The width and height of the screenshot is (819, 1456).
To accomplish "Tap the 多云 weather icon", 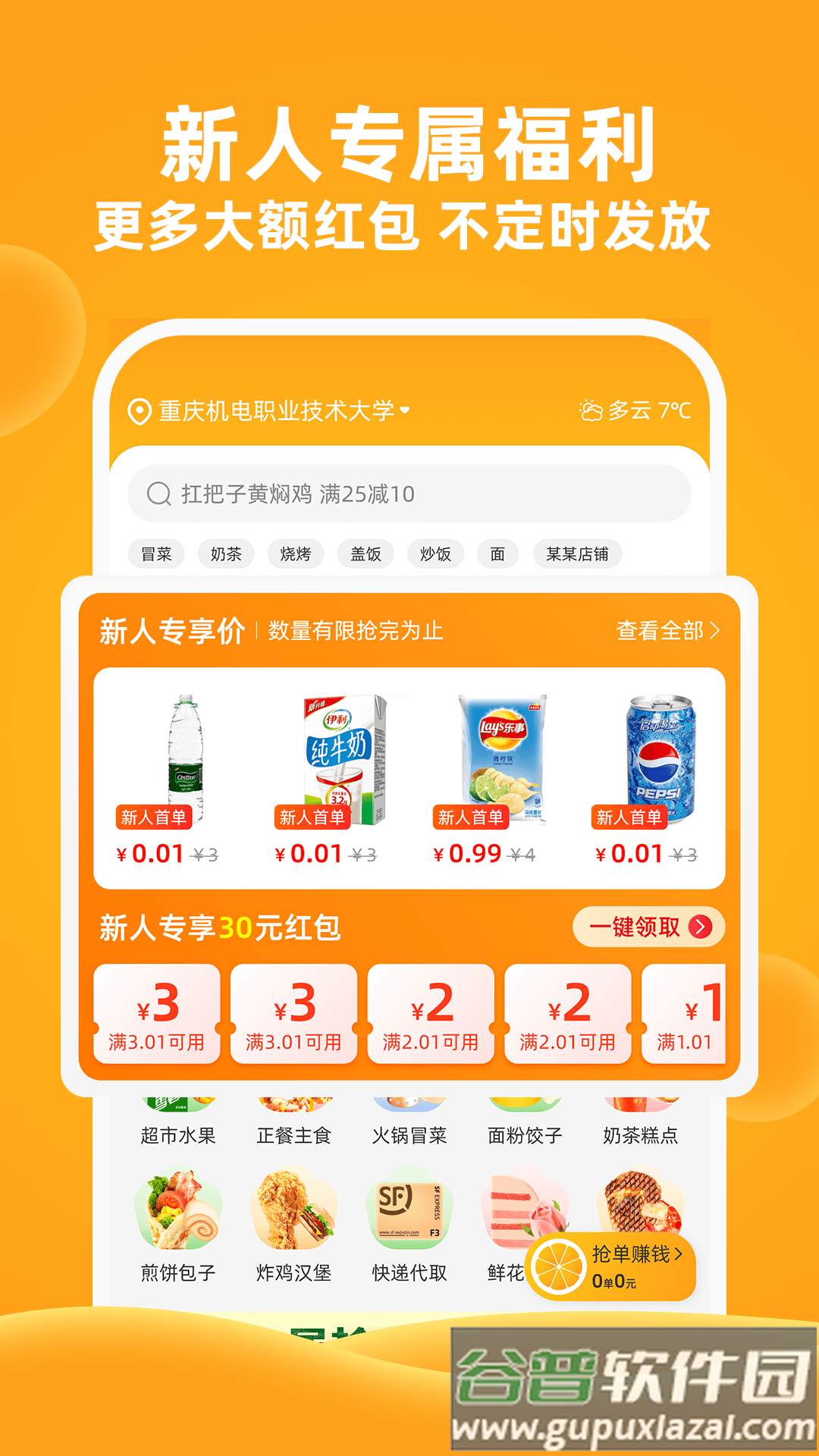I will click(x=591, y=410).
